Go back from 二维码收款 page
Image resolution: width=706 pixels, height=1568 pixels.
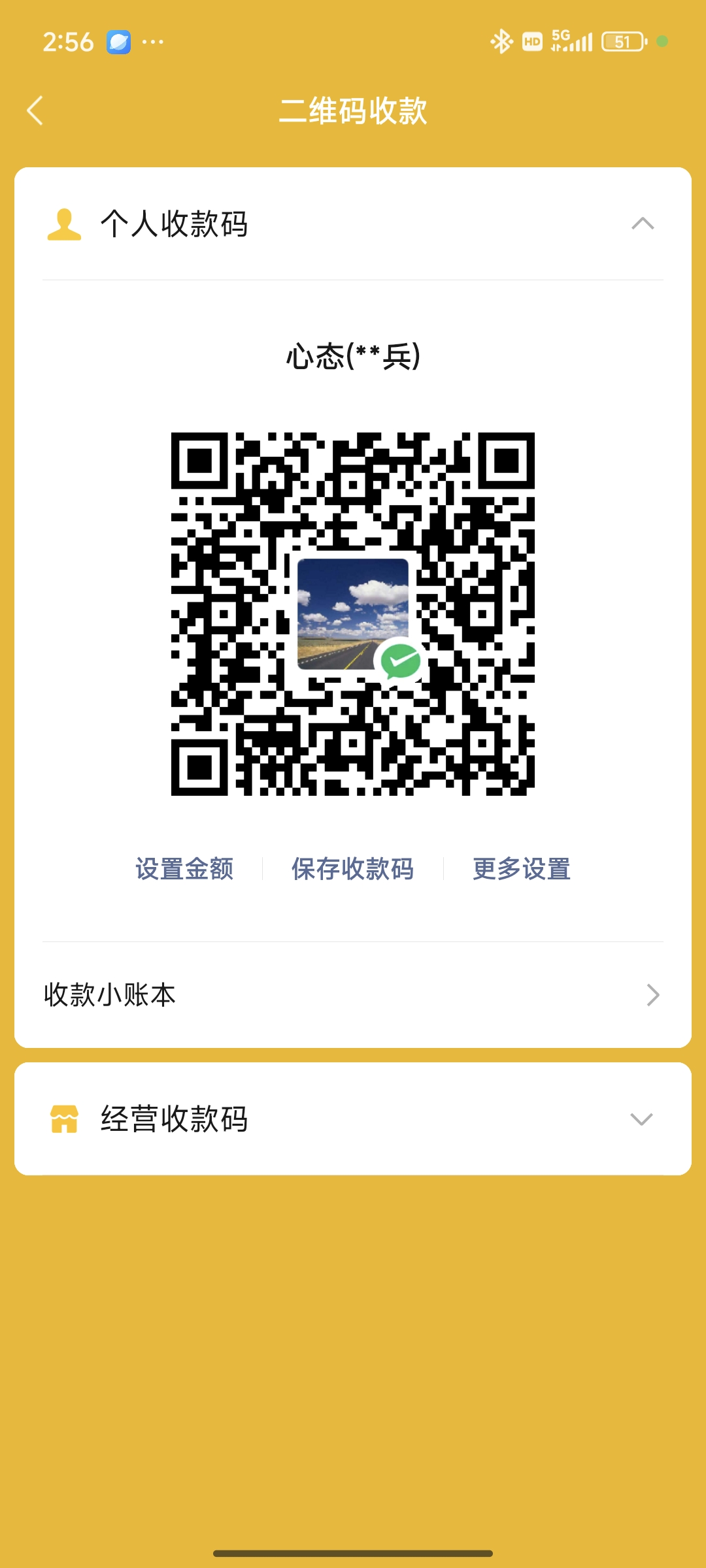point(35,110)
